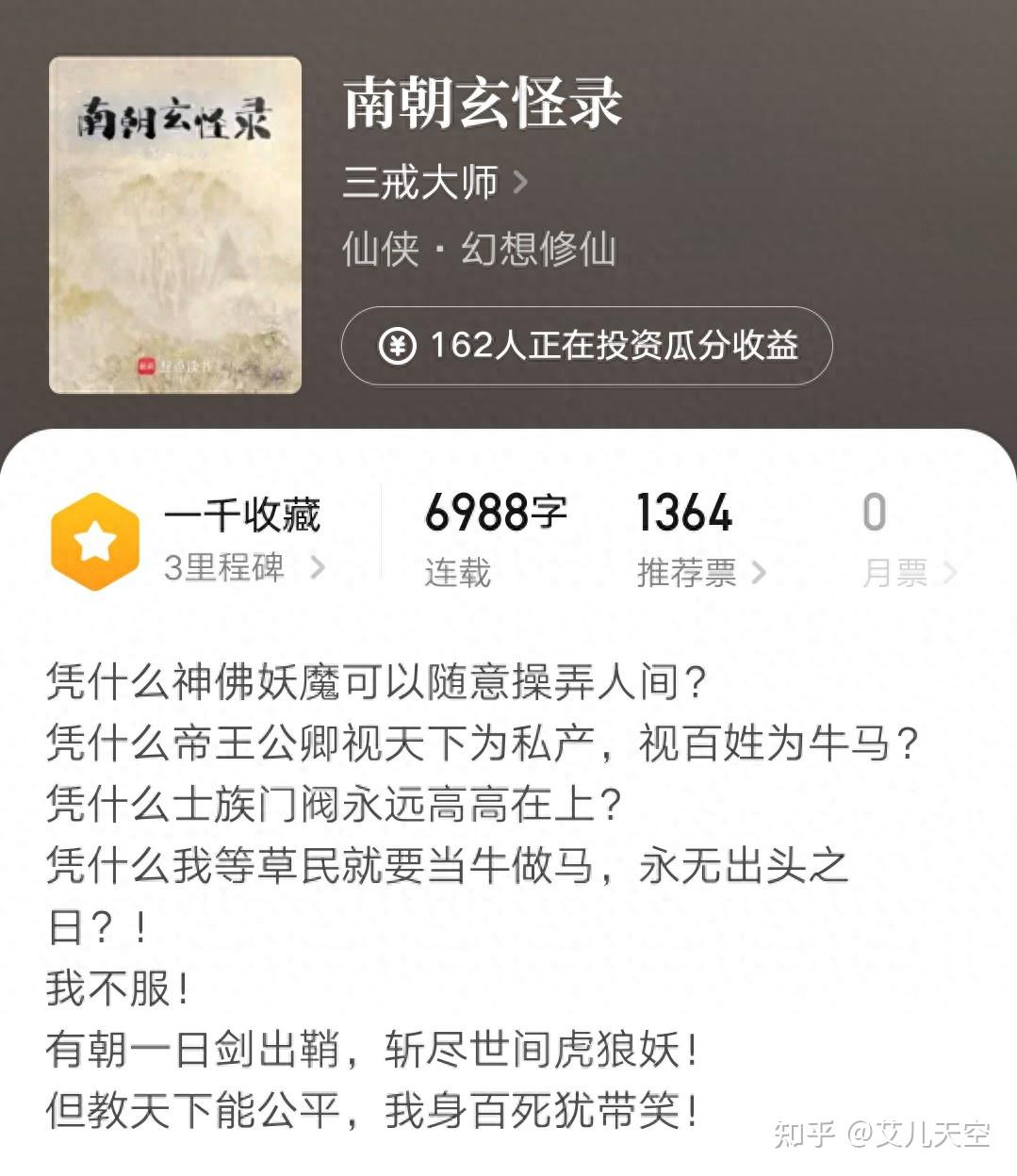This screenshot has width=1017, height=1176.
Task: Open the 南朝玄怪录 book cover
Action: 175,224
